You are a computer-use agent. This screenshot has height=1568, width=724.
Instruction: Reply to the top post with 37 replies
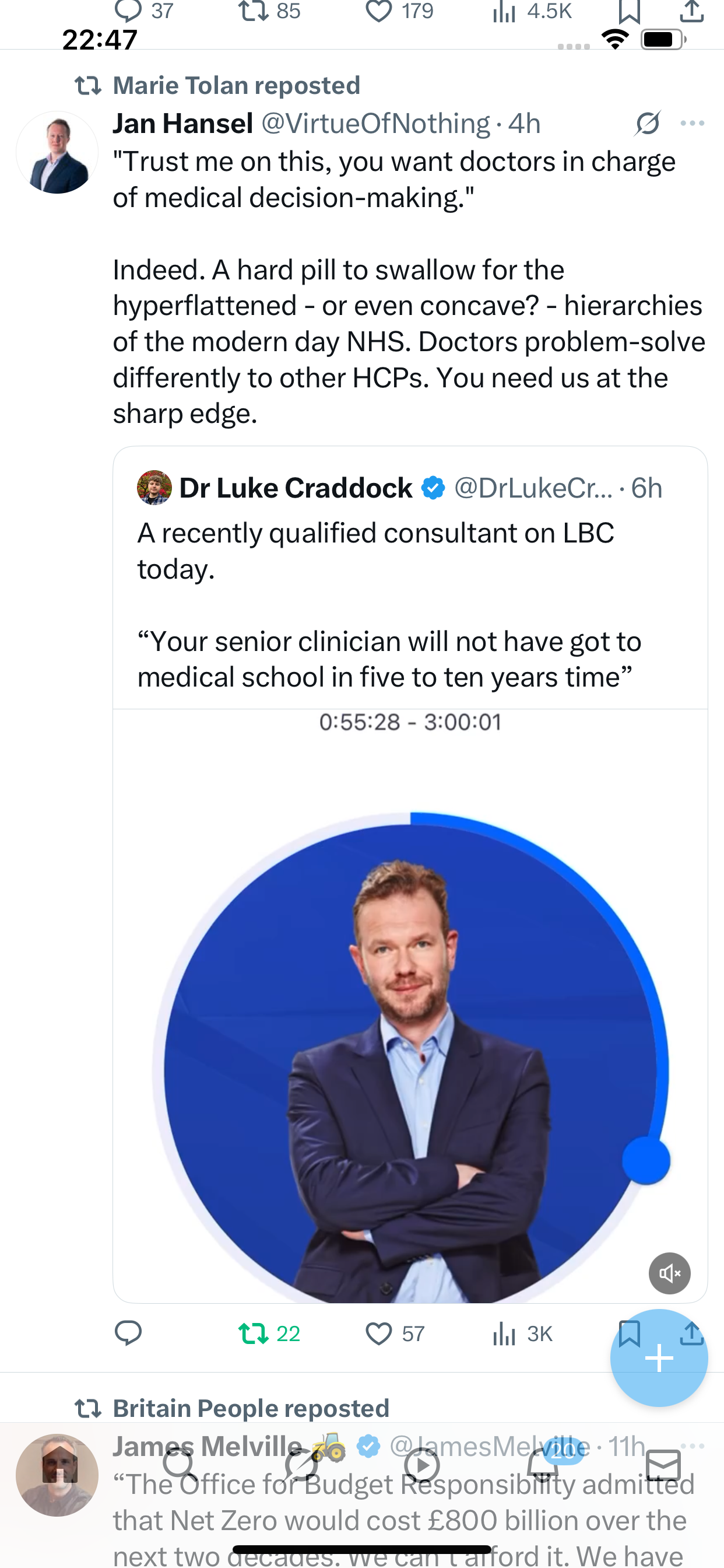point(143,11)
